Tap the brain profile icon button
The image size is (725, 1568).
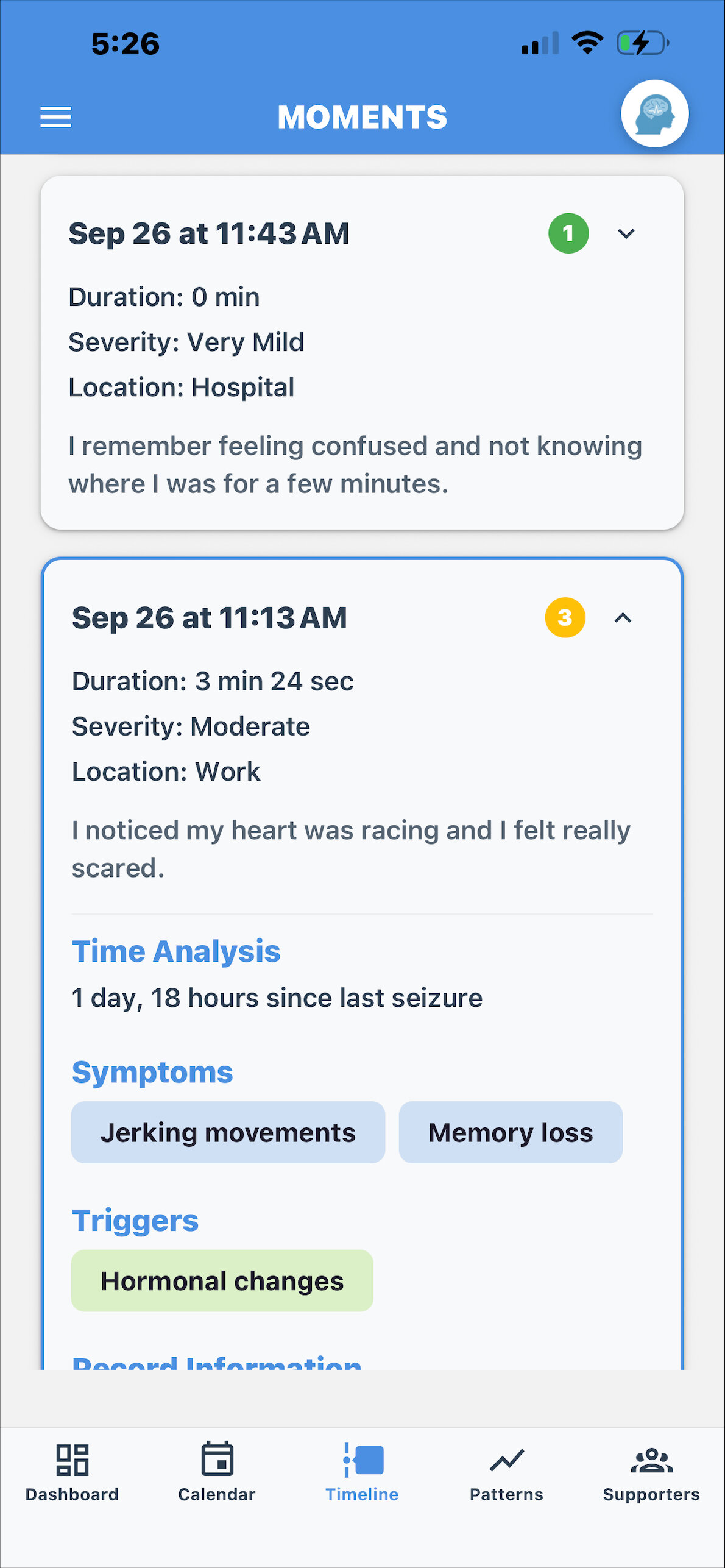654,114
